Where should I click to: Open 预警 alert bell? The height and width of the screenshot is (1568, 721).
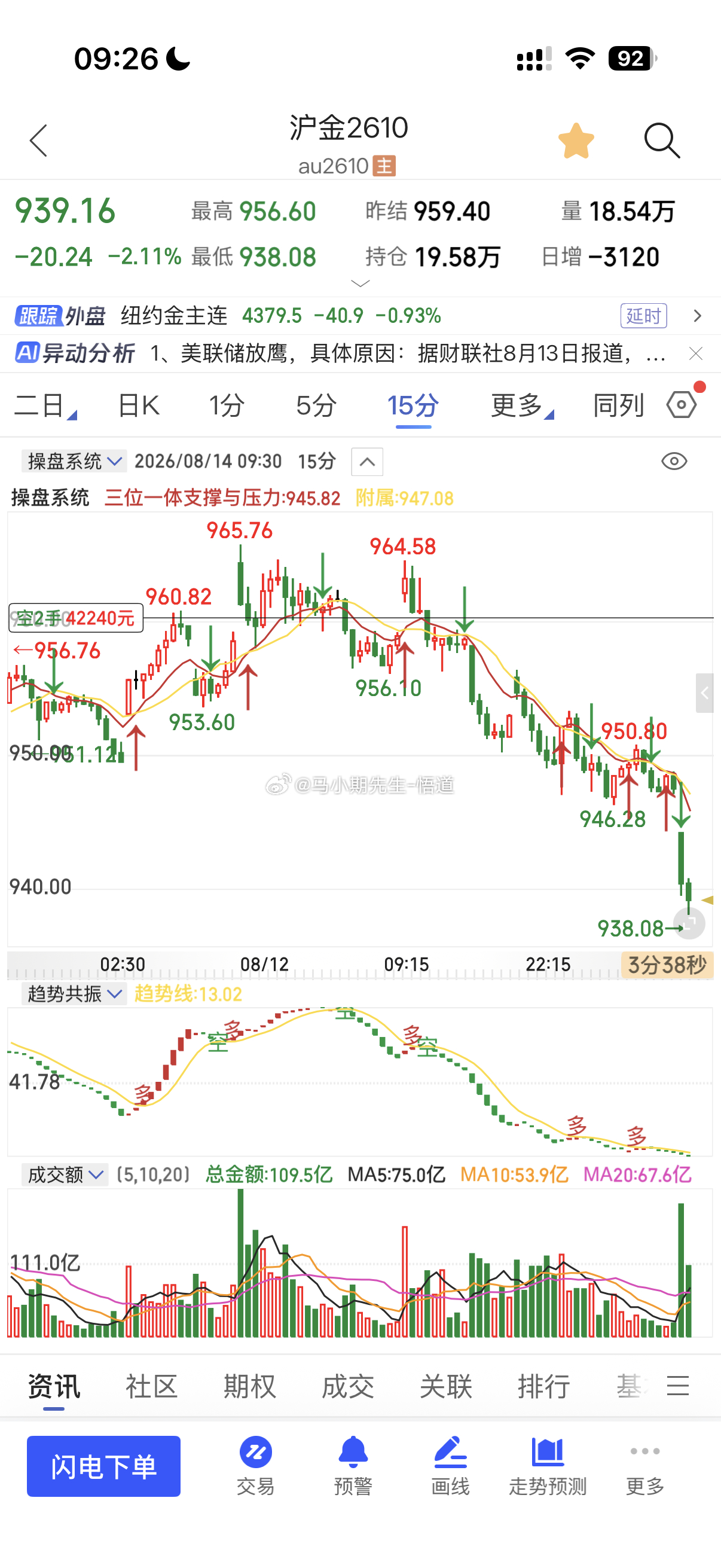point(353,1466)
